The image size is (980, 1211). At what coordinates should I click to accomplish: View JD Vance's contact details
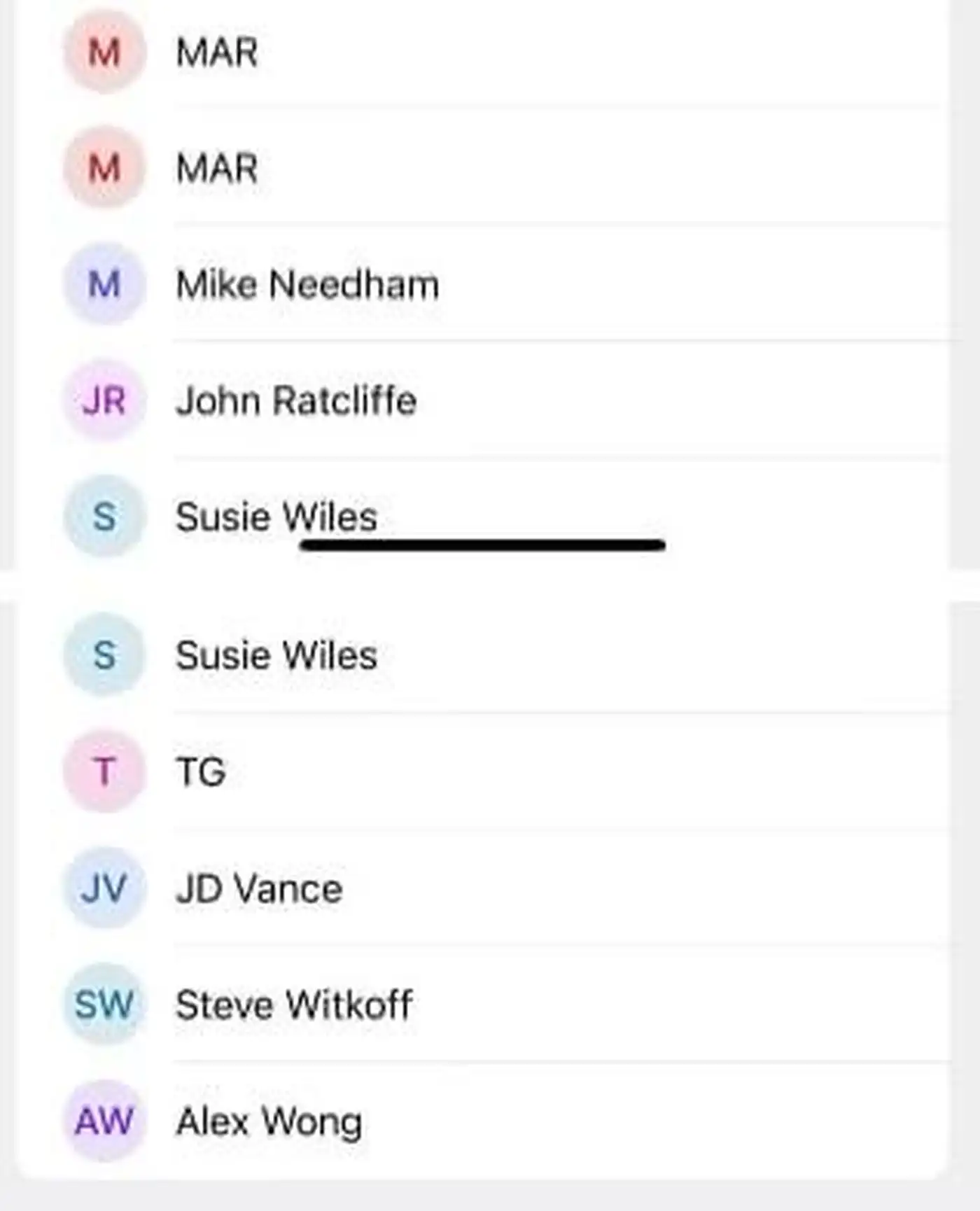pos(259,888)
